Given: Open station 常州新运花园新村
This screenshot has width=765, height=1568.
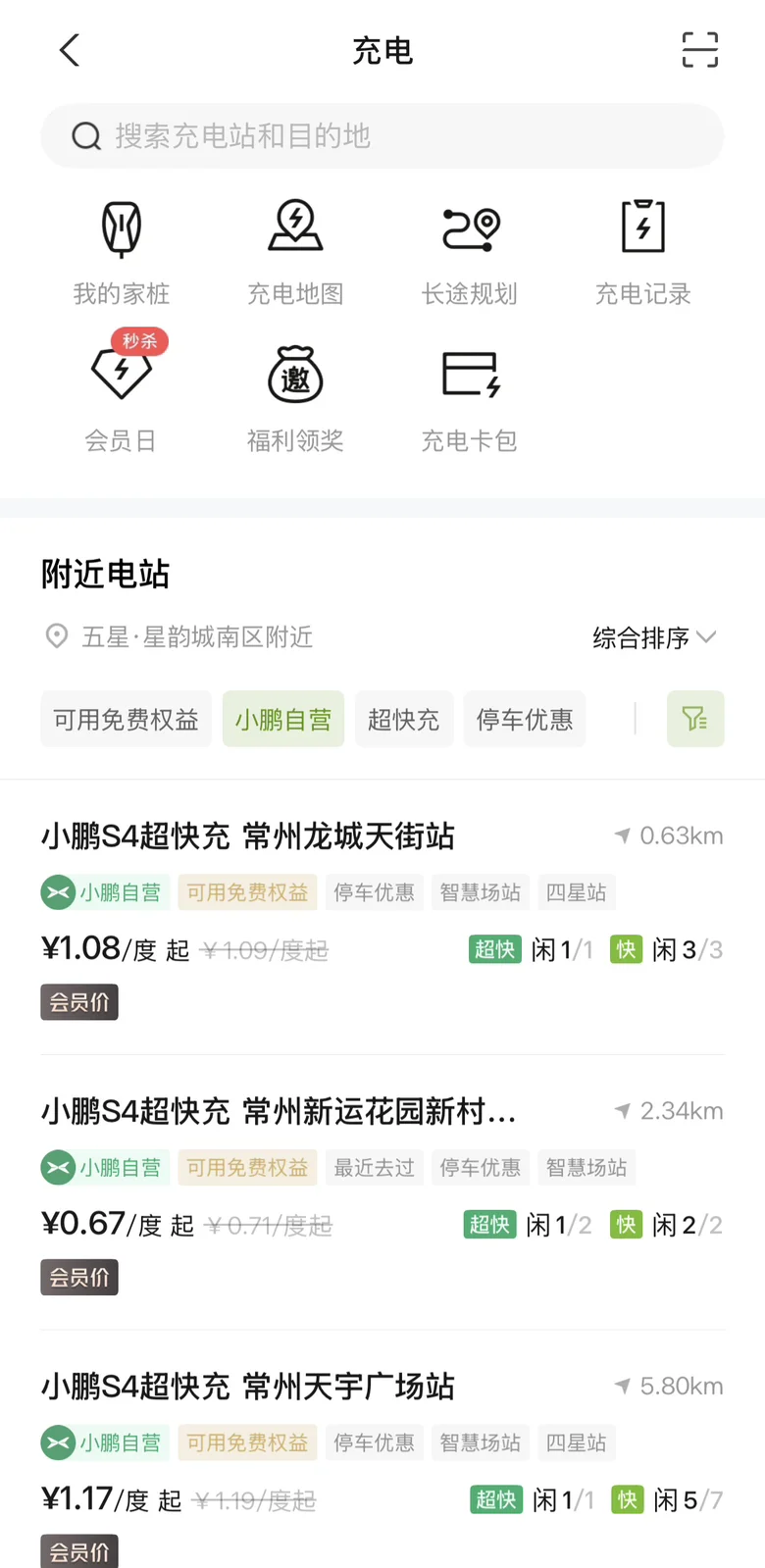Looking at the screenshot, I should click(x=382, y=1192).
